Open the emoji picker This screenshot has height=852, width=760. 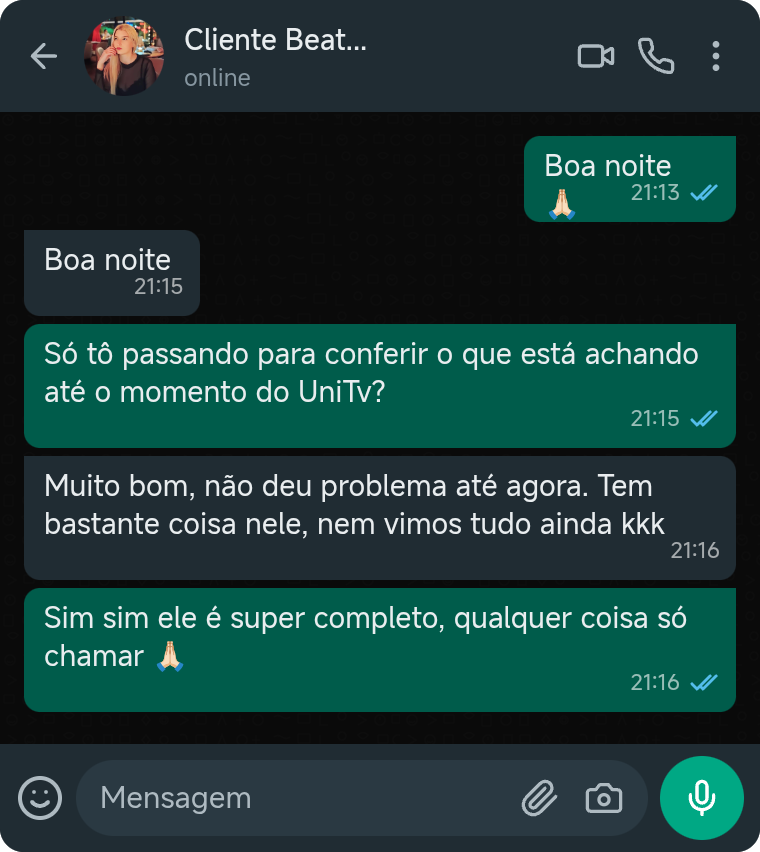pos(39,798)
